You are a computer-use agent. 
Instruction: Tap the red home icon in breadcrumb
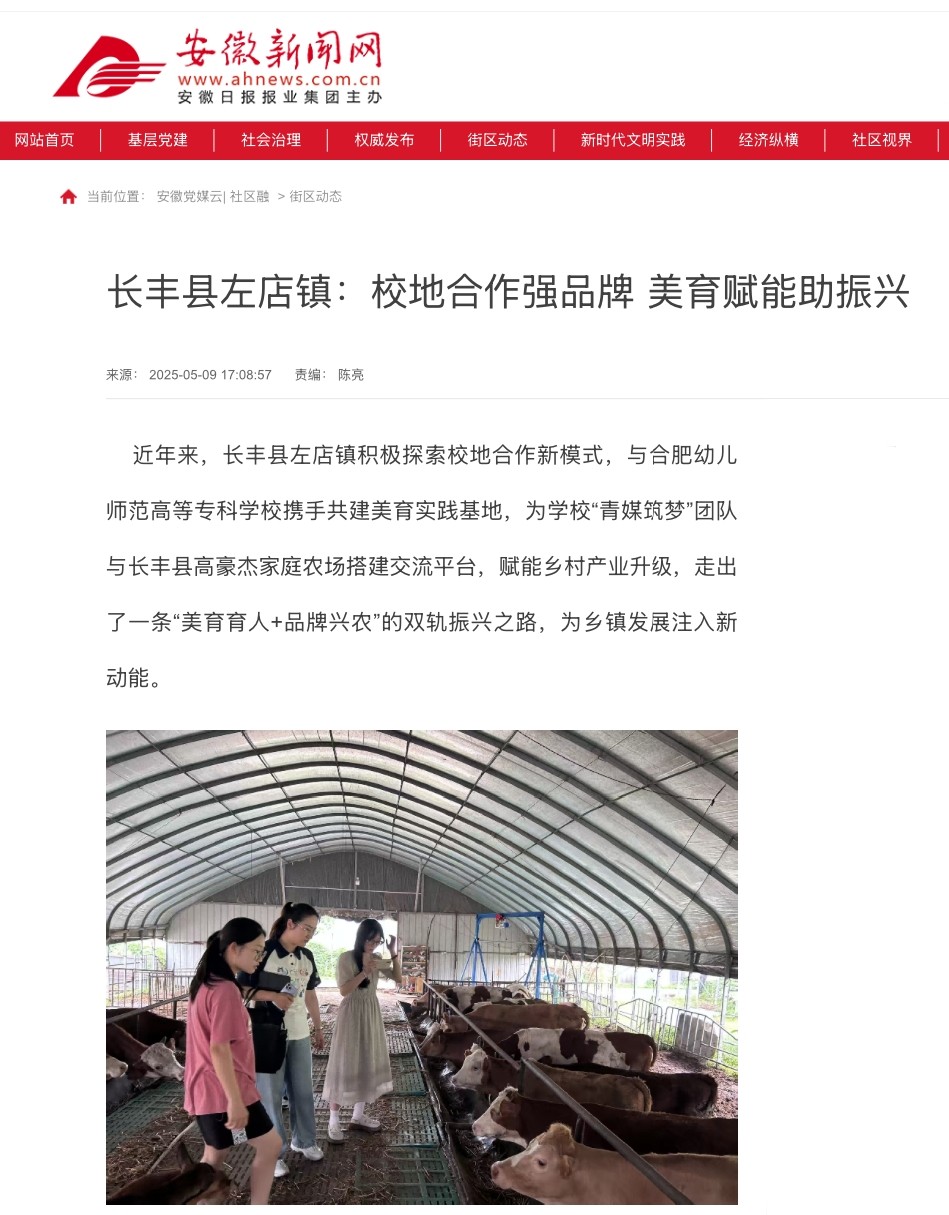tap(68, 197)
